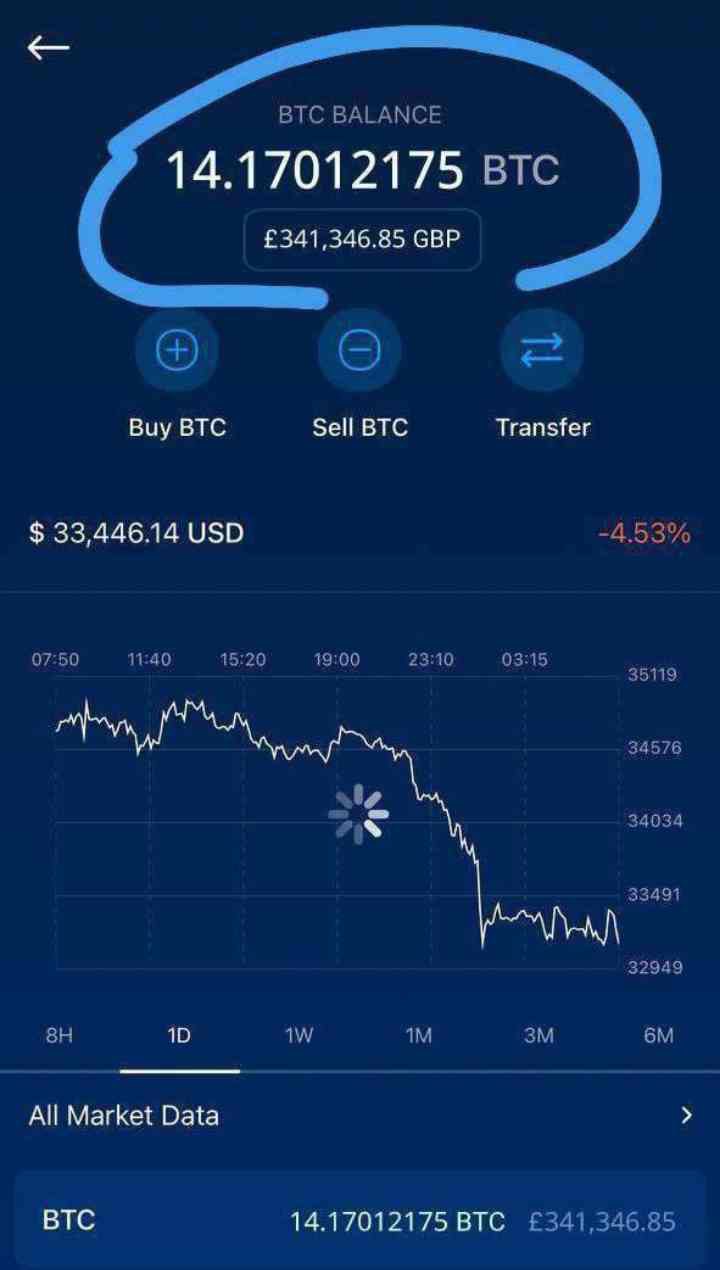Open the BTC holdings row
The height and width of the screenshot is (1270, 720).
tap(360, 1221)
